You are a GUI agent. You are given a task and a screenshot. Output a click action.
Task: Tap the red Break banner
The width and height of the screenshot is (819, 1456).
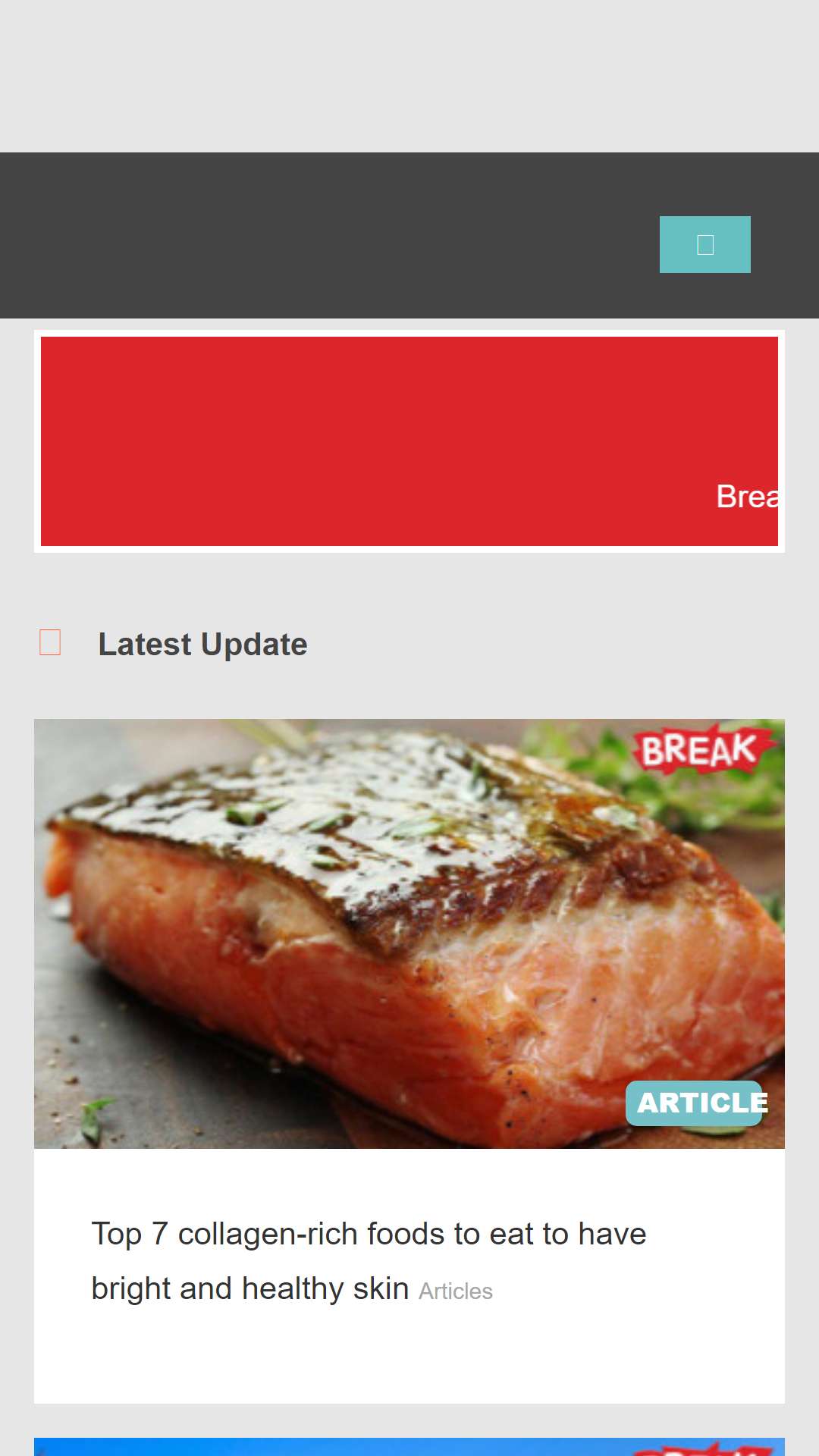[x=409, y=441]
